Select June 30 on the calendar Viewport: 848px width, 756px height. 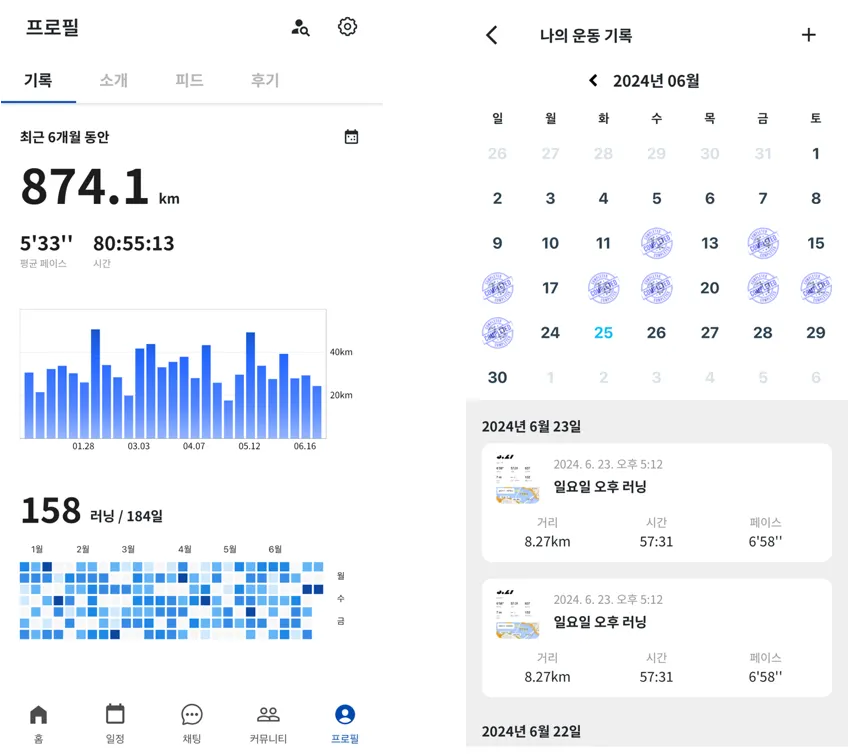497,377
